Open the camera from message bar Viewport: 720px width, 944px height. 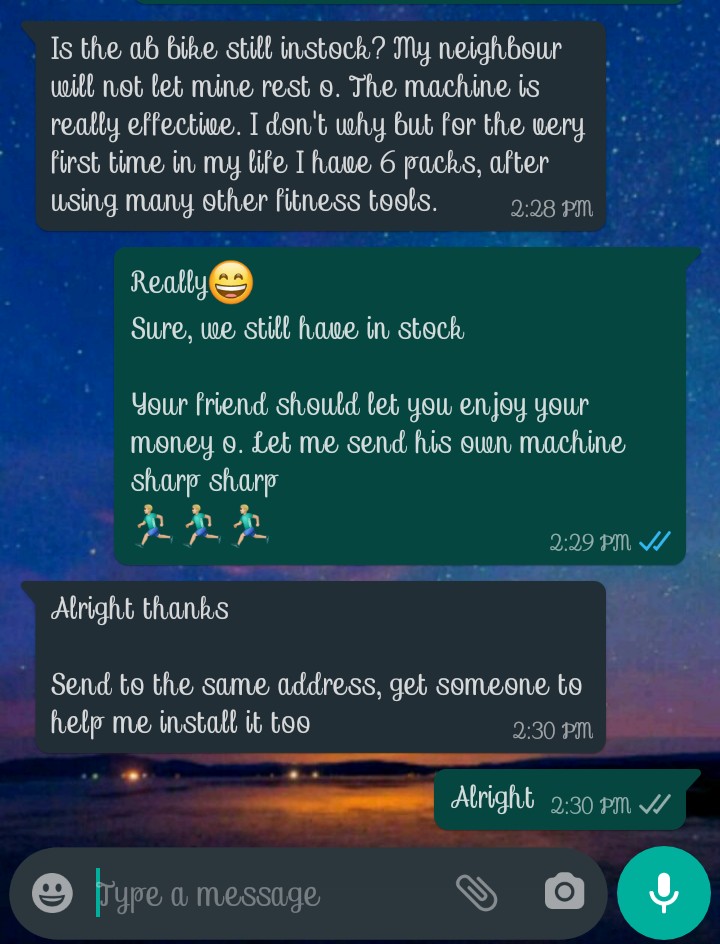pyautogui.click(x=564, y=892)
